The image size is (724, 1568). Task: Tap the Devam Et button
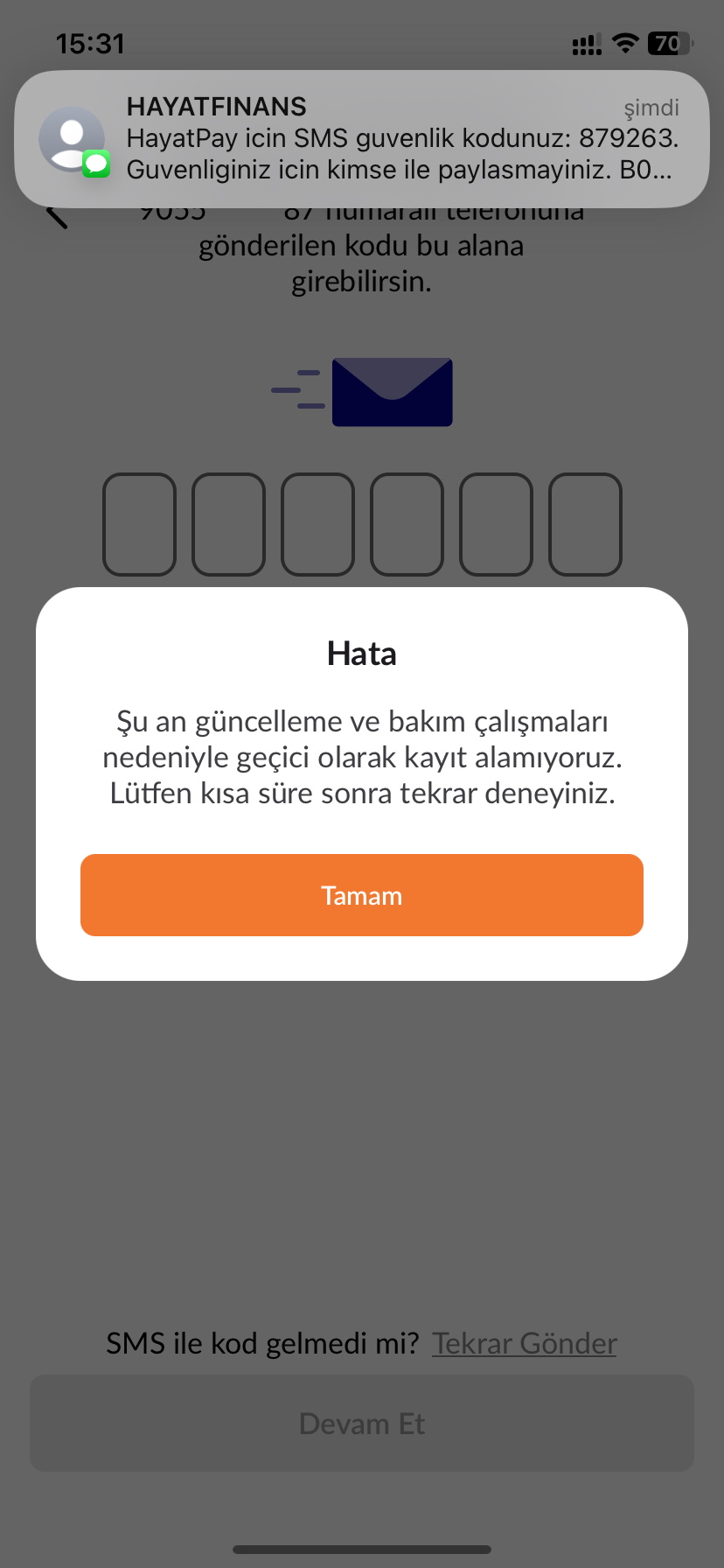(362, 1424)
